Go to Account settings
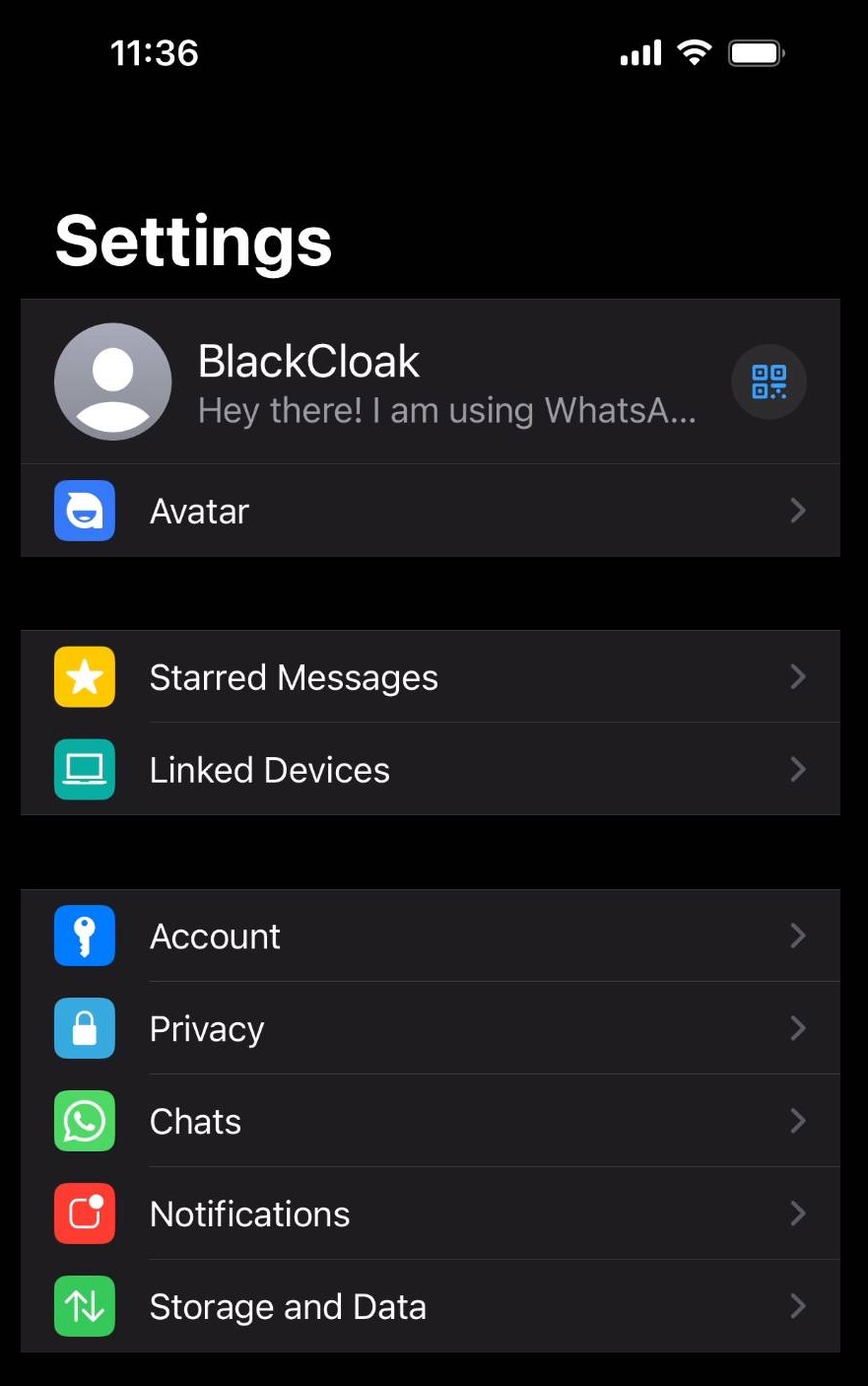 click(x=430, y=936)
